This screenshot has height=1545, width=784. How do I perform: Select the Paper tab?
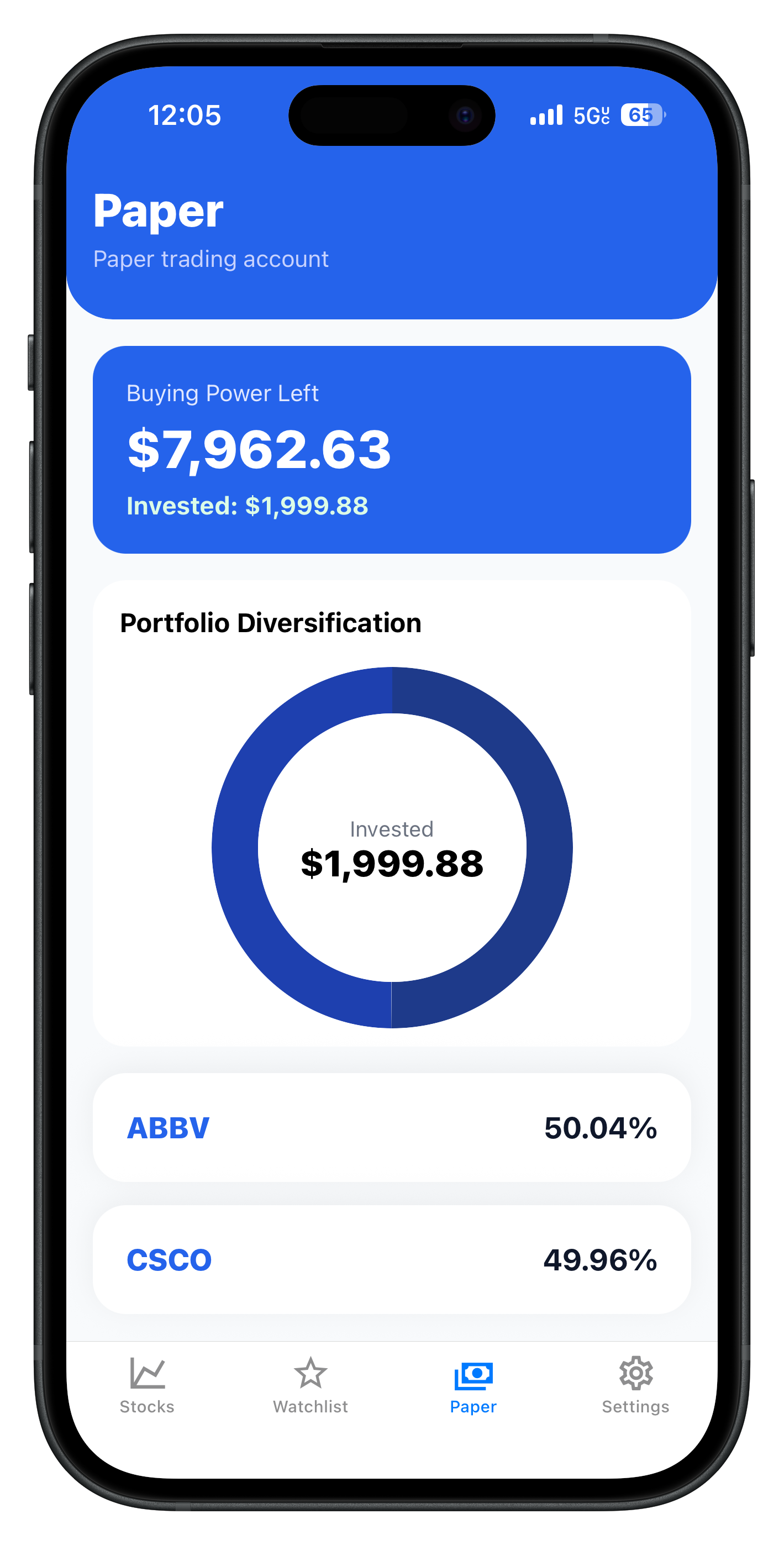(473, 1385)
